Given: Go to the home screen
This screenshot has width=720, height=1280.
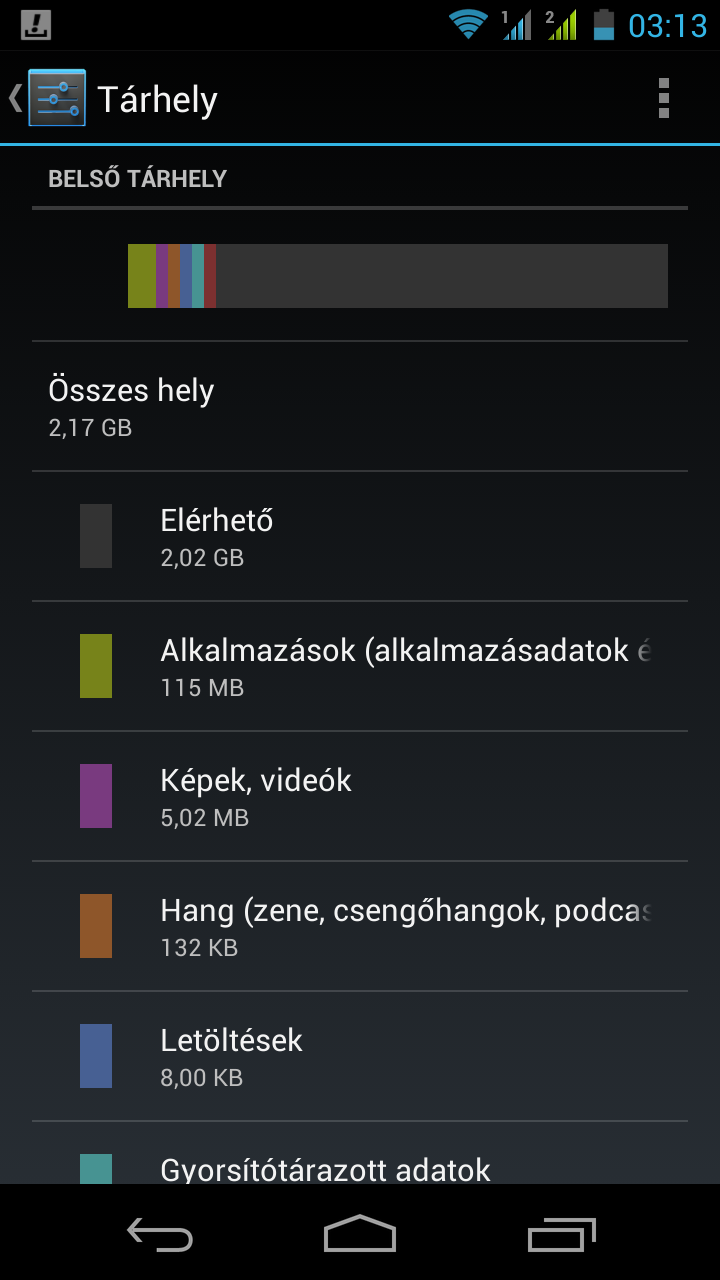Looking at the screenshot, I should 360,1234.
